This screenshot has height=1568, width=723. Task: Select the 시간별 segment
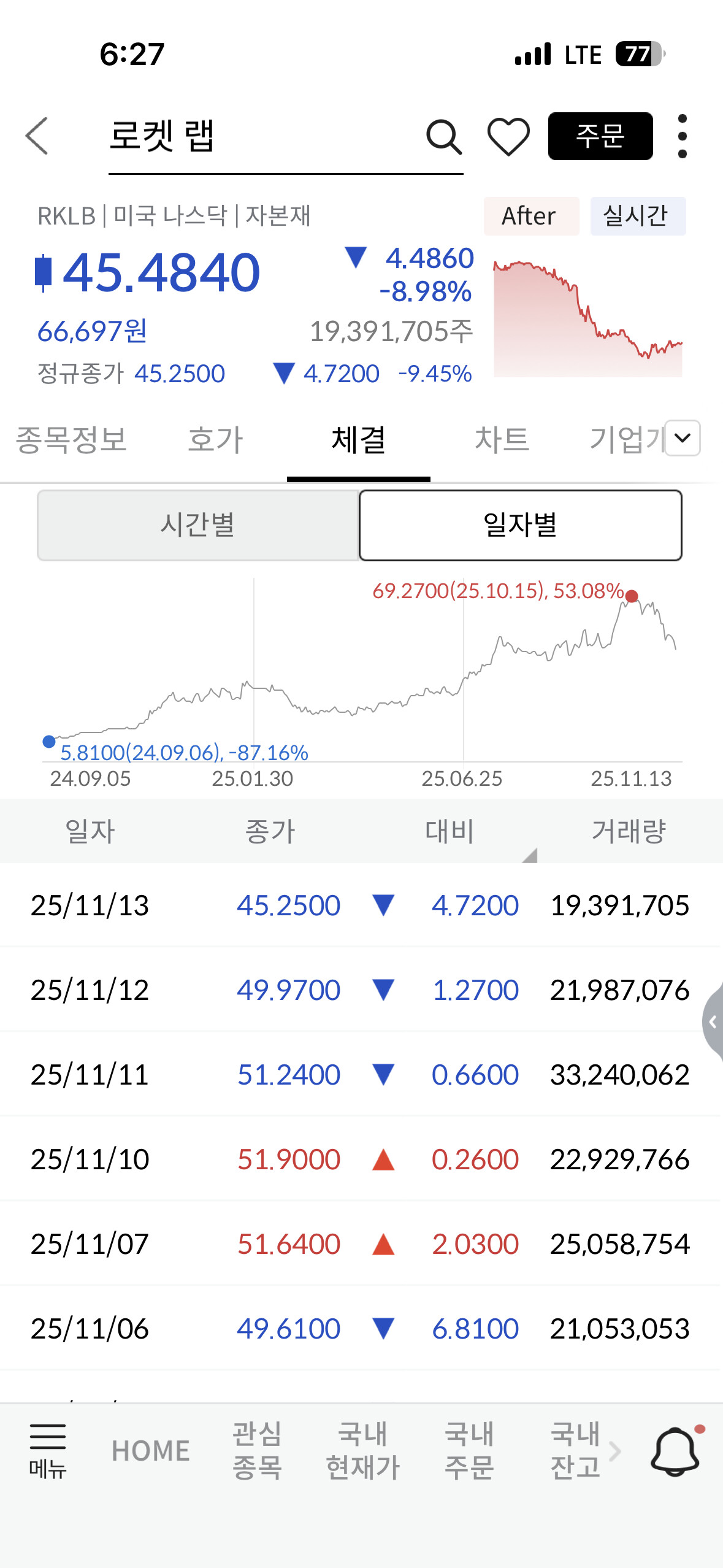tap(198, 525)
